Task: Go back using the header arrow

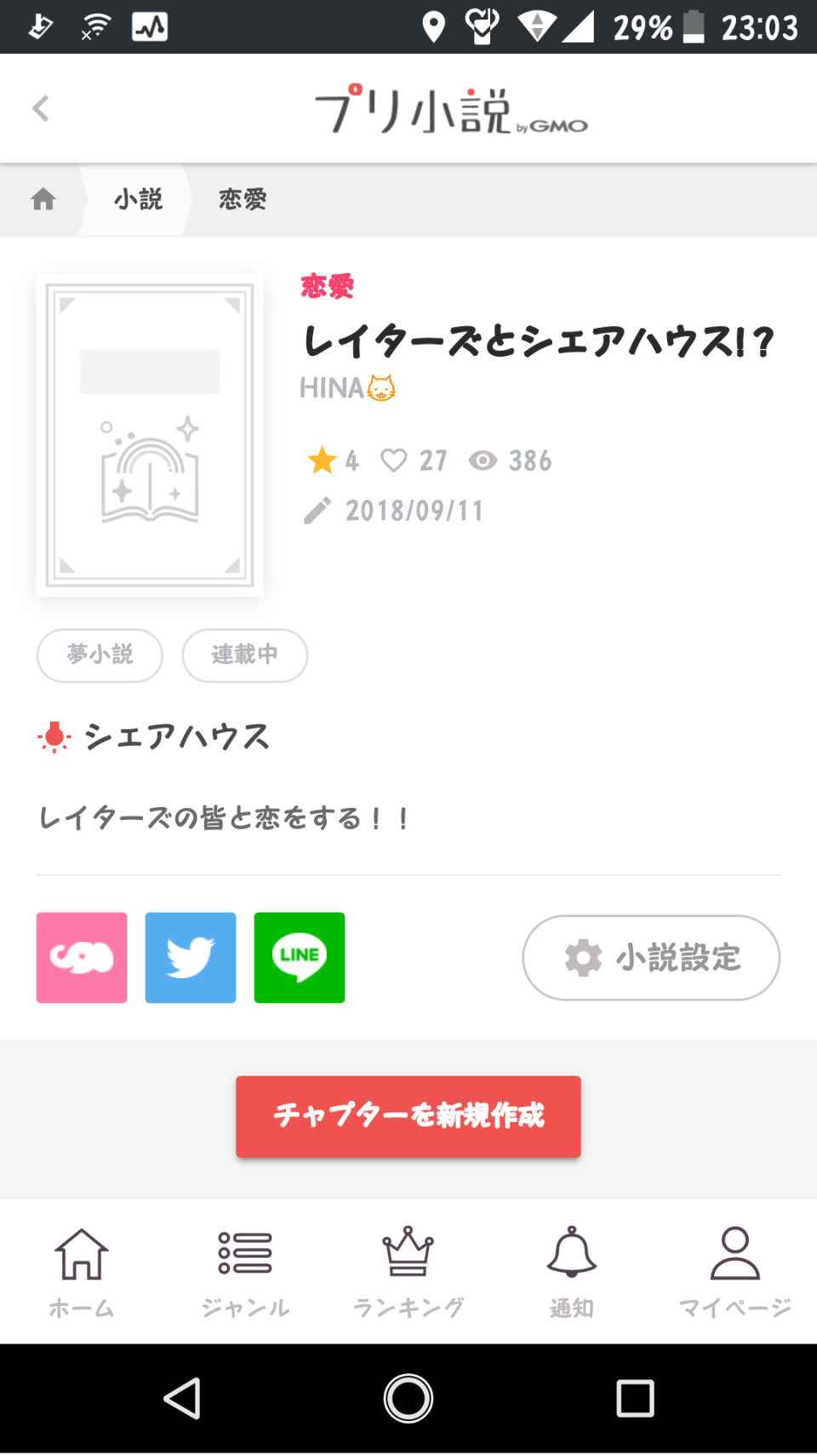Action: [40, 108]
